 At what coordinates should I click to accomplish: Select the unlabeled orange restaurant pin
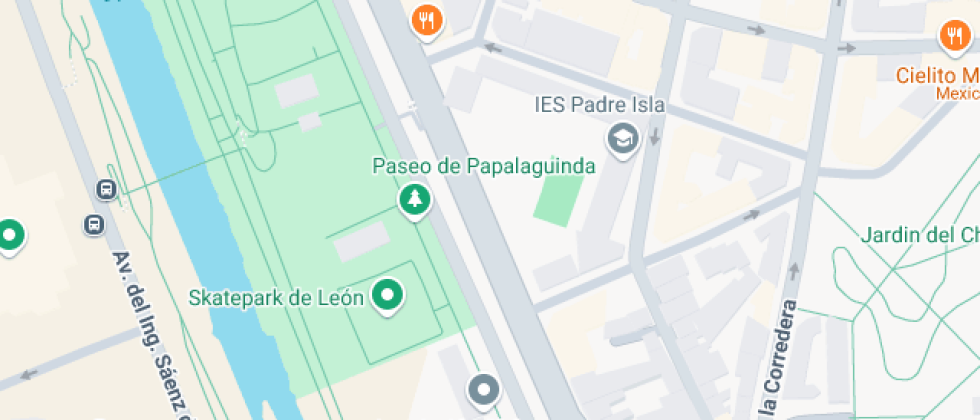point(427,21)
